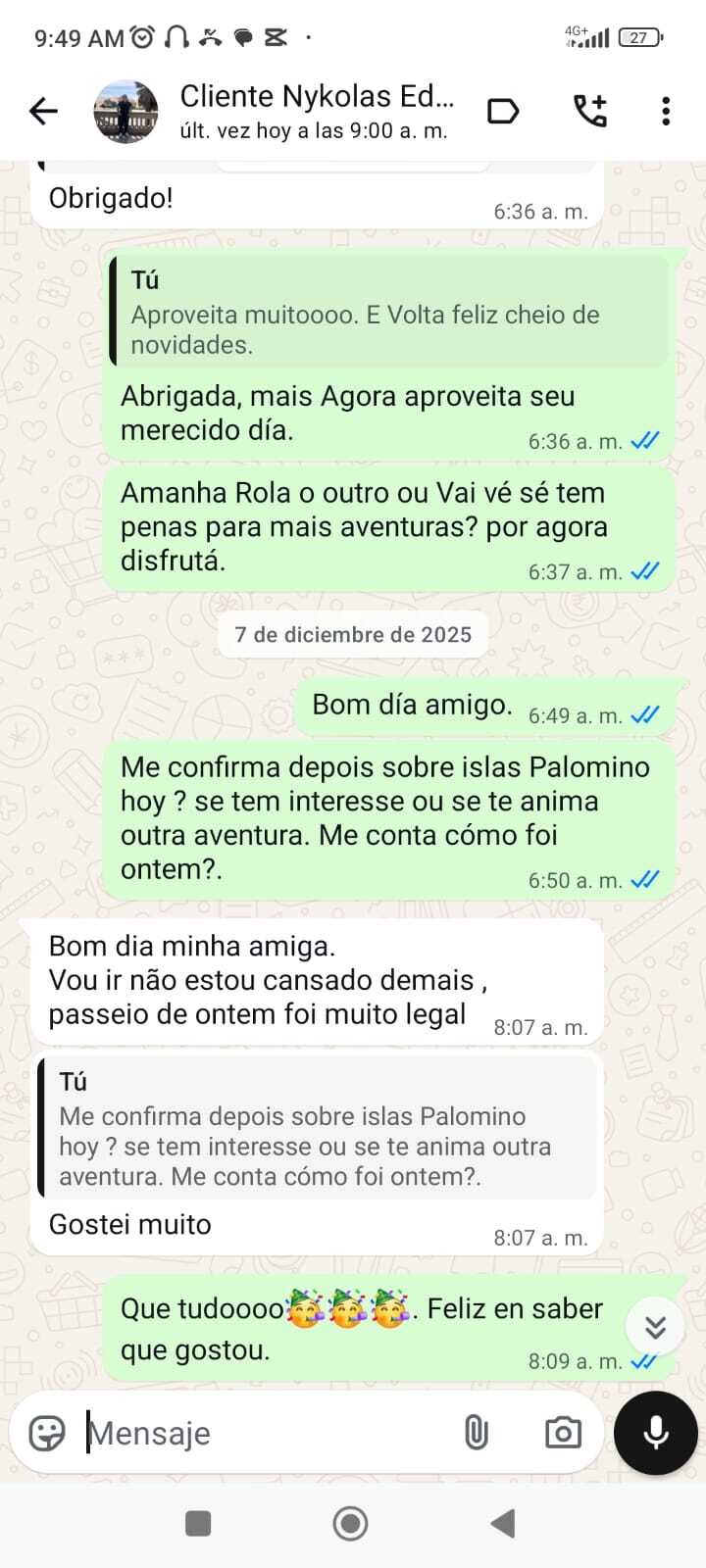The width and height of the screenshot is (706, 1568).
Task: Go back to the chat list
Action: [43, 112]
